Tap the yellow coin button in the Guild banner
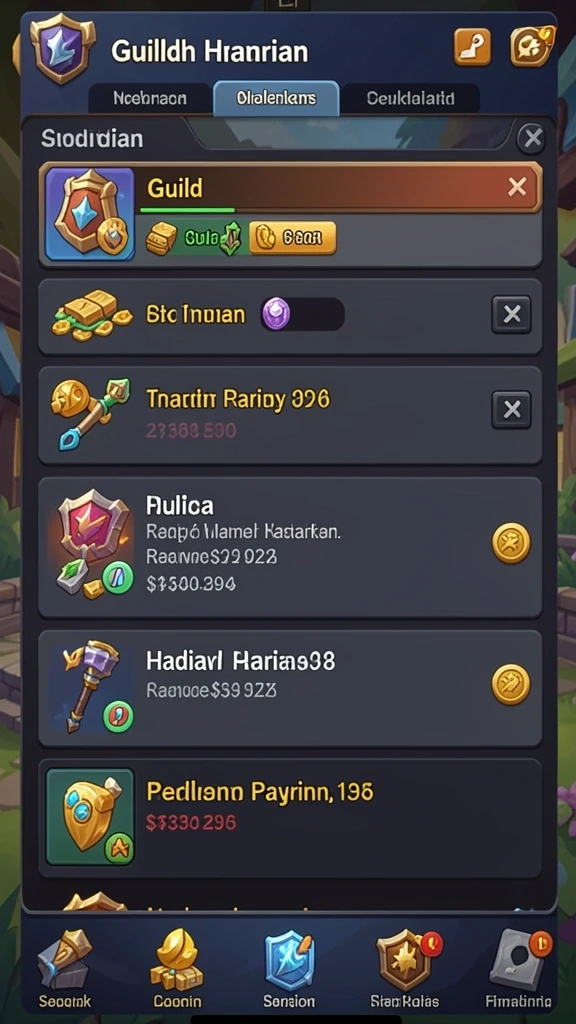The image size is (576, 1024). 293,238
